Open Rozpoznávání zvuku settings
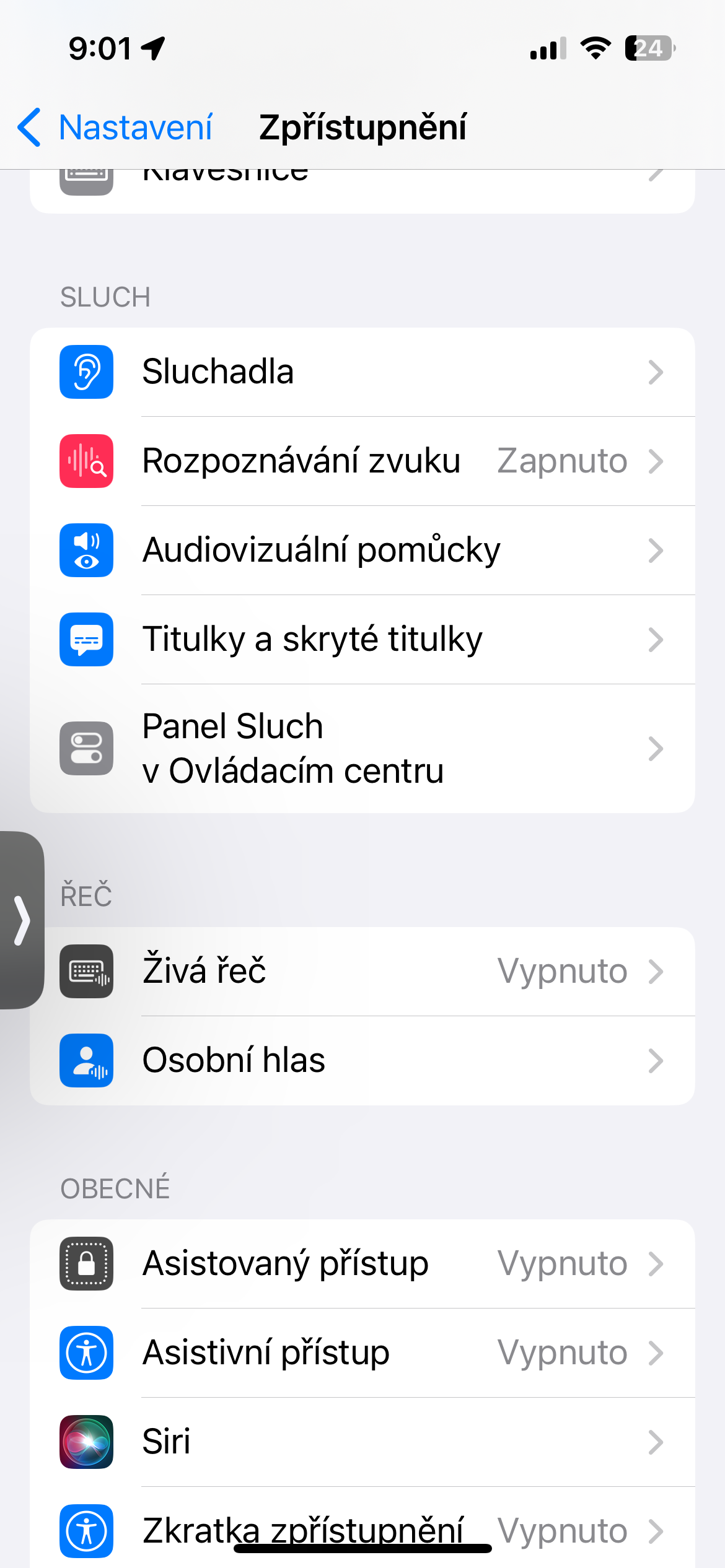 point(362,461)
